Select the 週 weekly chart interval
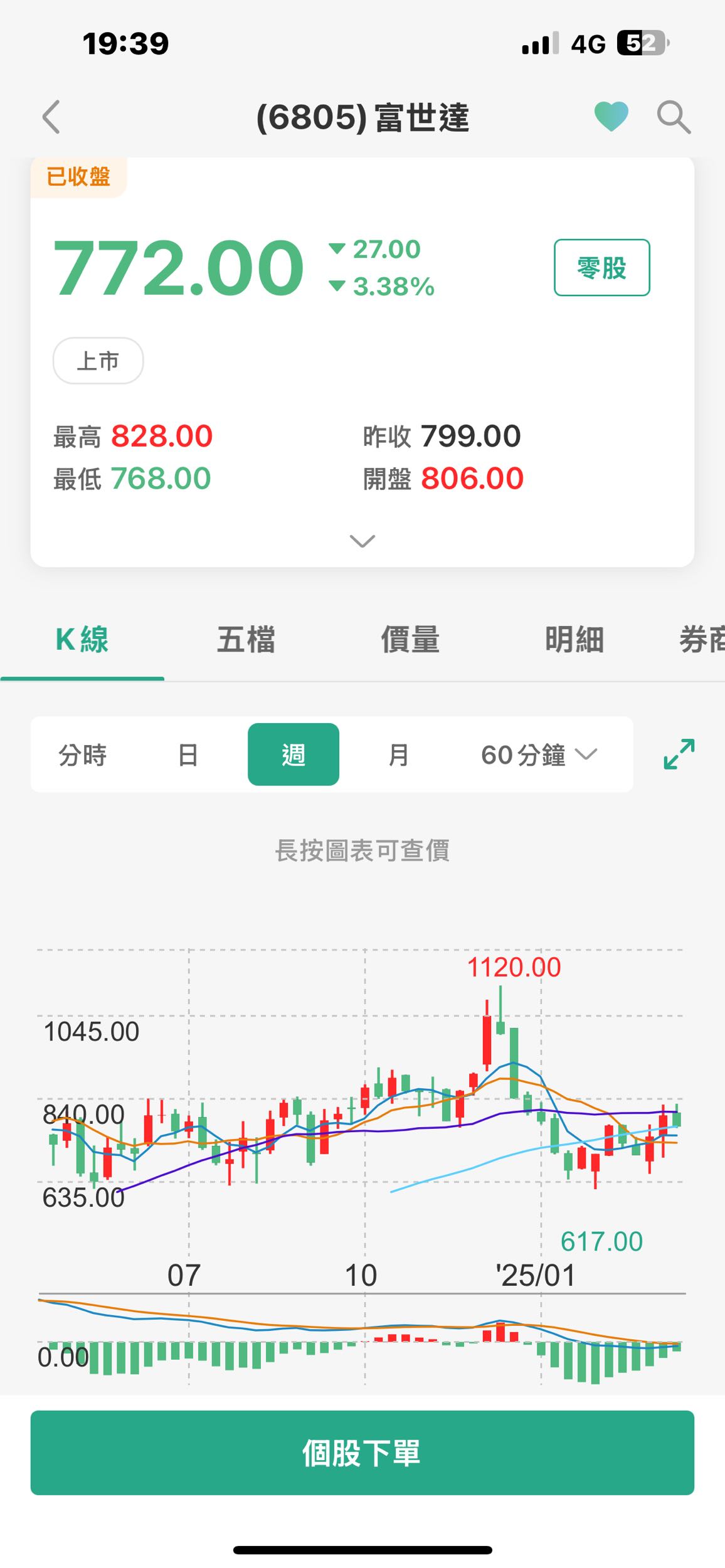Screen dimensions: 725x1568 tap(293, 755)
